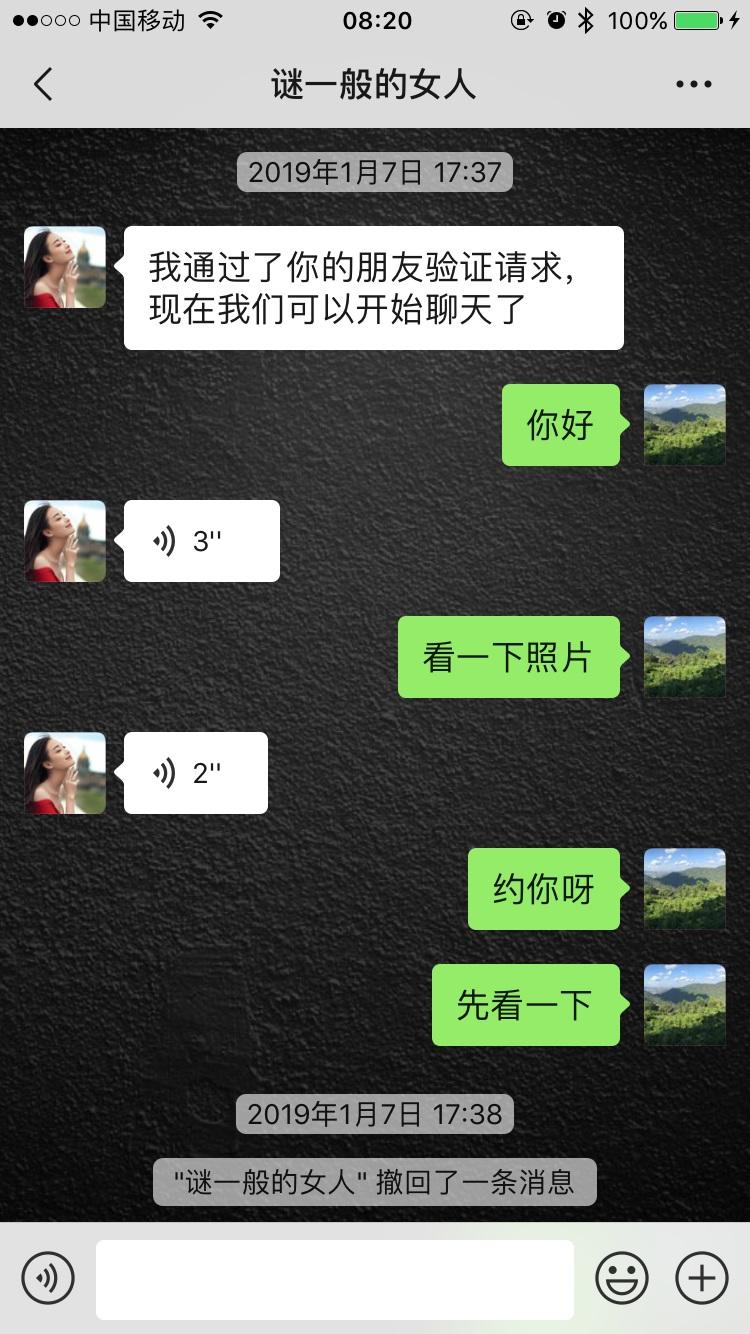750x1334 pixels.
Task: Tap the orientation lock icon in status bar
Action: point(522,20)
